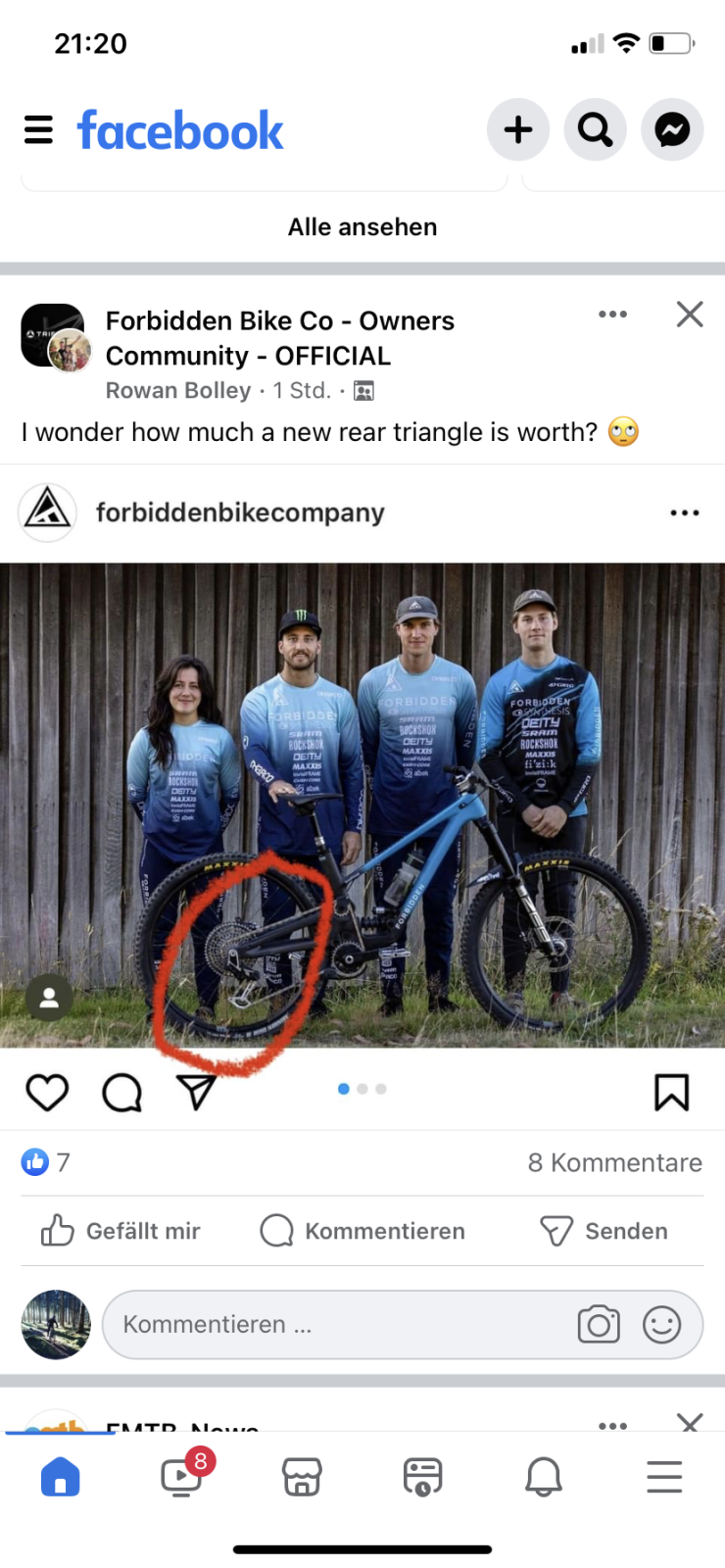This screenshot has width=725, height=1568.
Task: Open Rowan Bolley's profile
Action: (x=178, y=391)
